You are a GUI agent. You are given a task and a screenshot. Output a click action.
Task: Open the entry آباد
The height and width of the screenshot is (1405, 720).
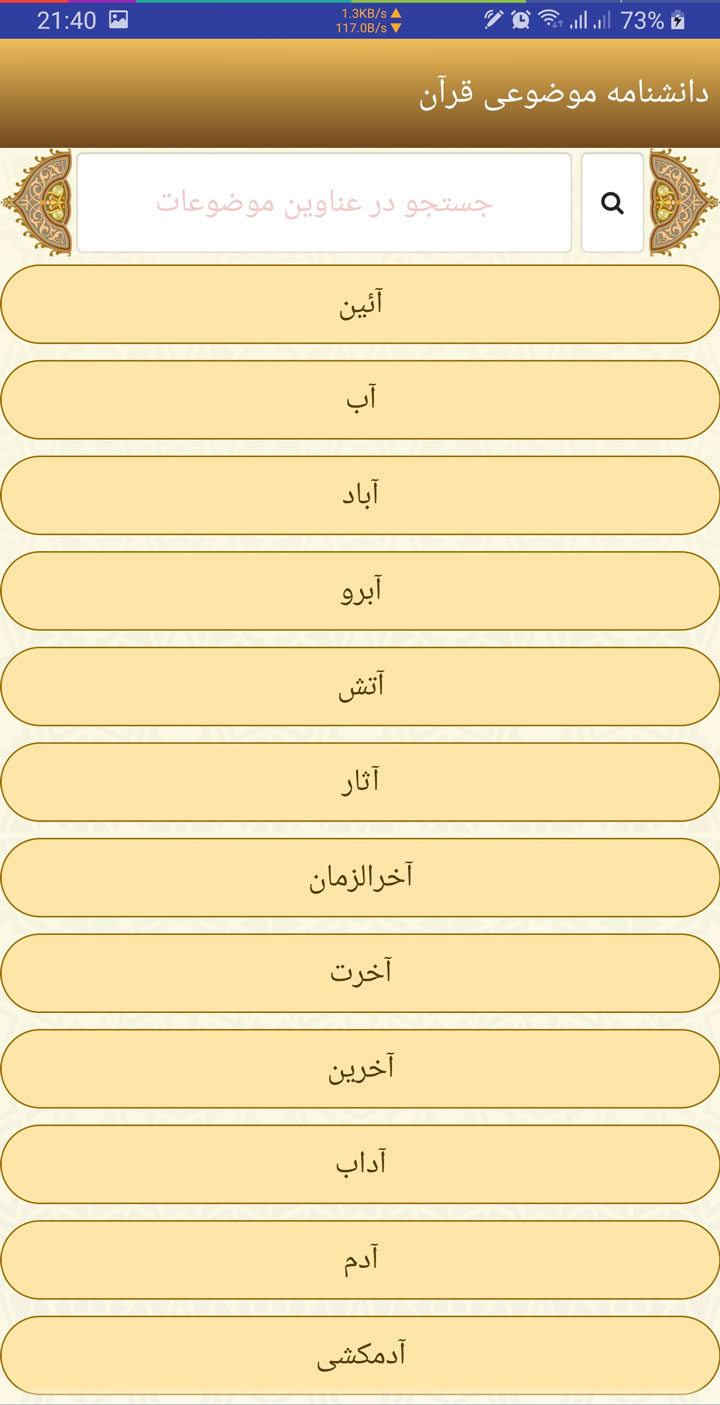pyautogui.click(x=360, y=494)
